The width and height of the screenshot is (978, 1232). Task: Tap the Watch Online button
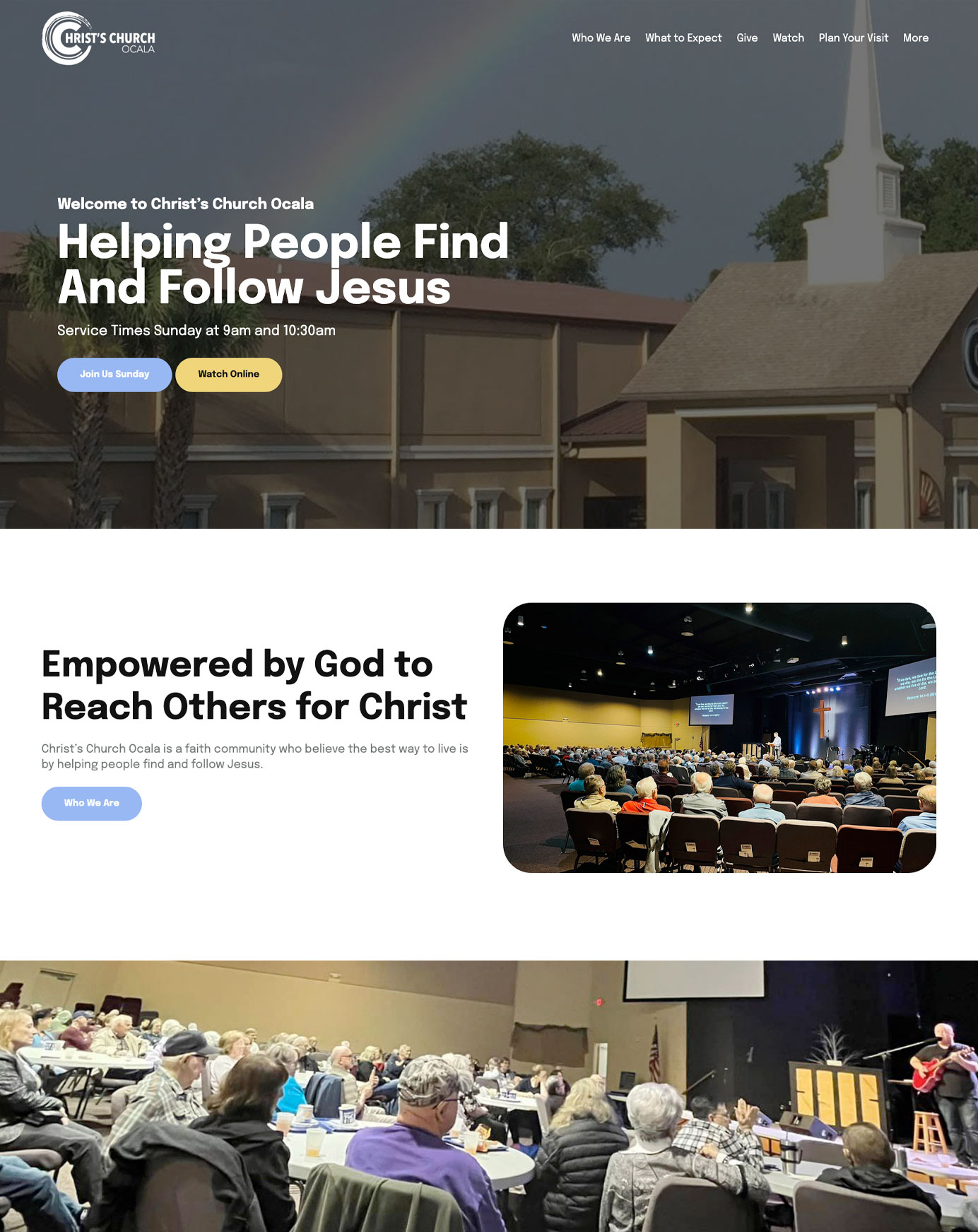click(228, 375)
